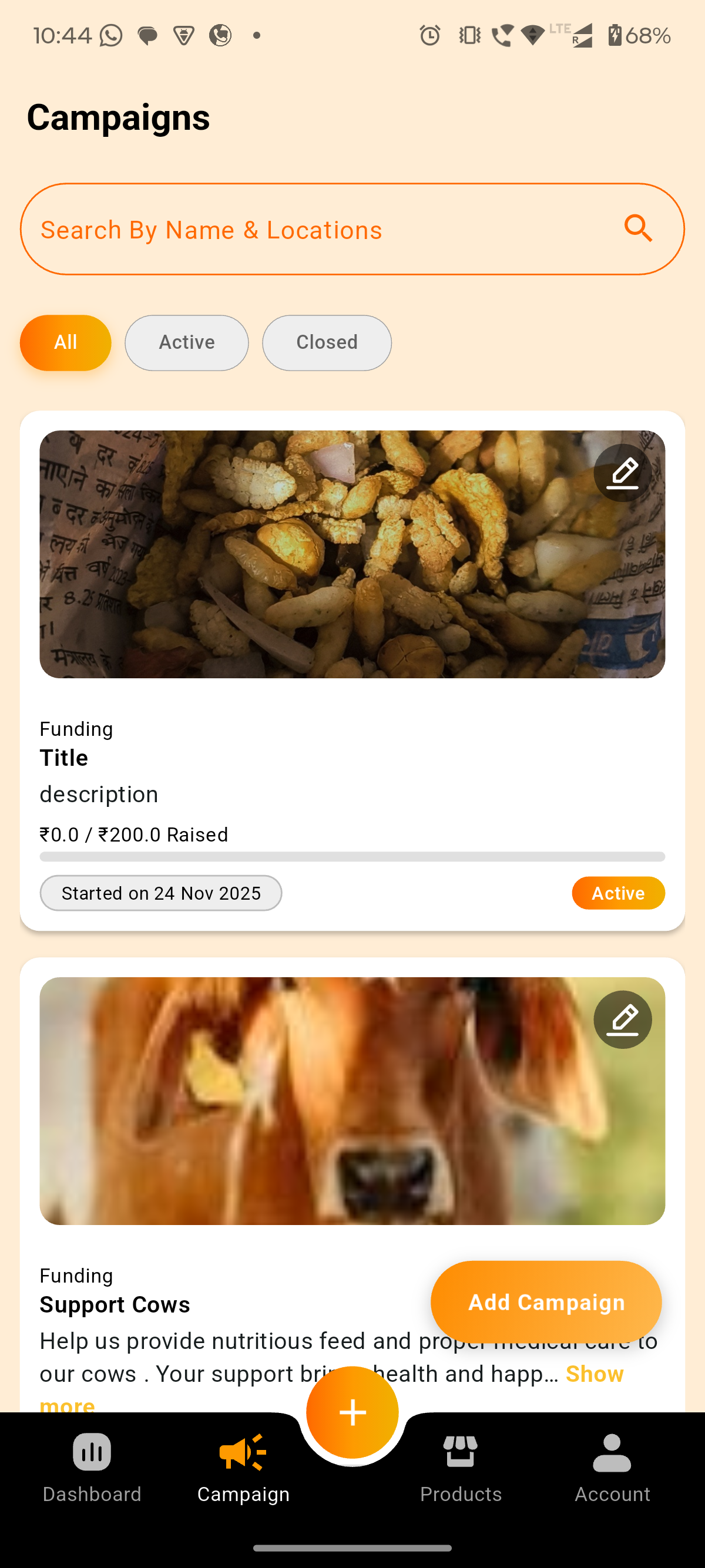
Task: Open the Products tab
Action: (x=461, y=1468)
